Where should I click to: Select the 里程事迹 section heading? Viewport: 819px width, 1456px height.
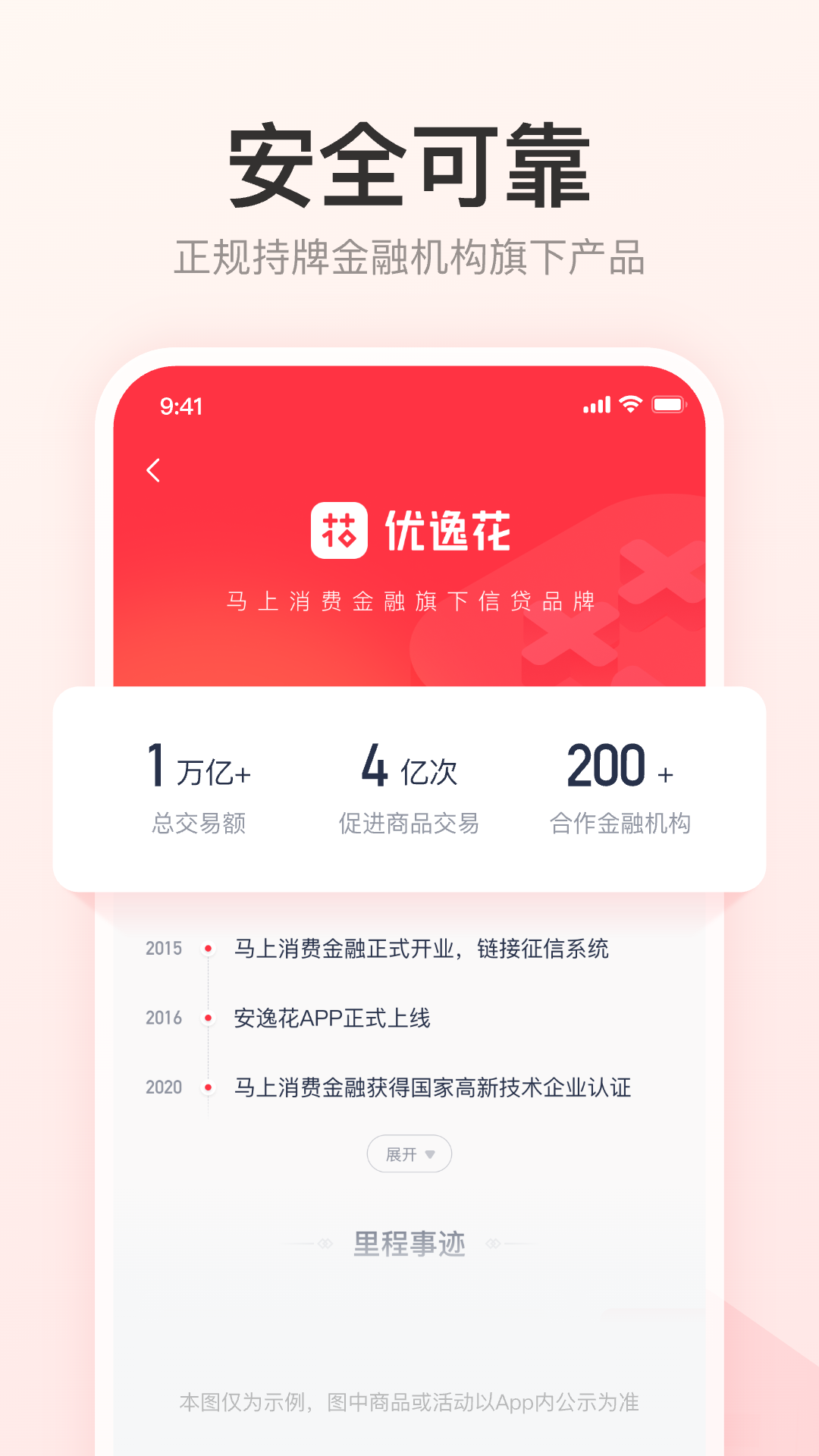point(409,1241)
